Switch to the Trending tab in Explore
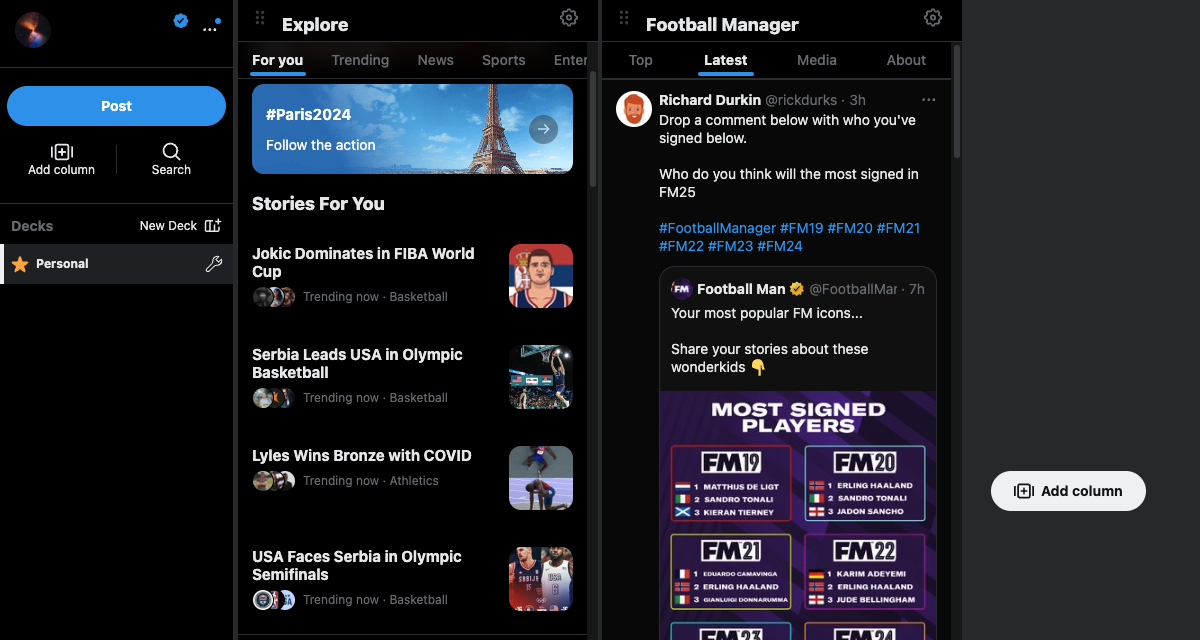The width and height of the screenshot is (1200, 640). click(x=360, y=60)
